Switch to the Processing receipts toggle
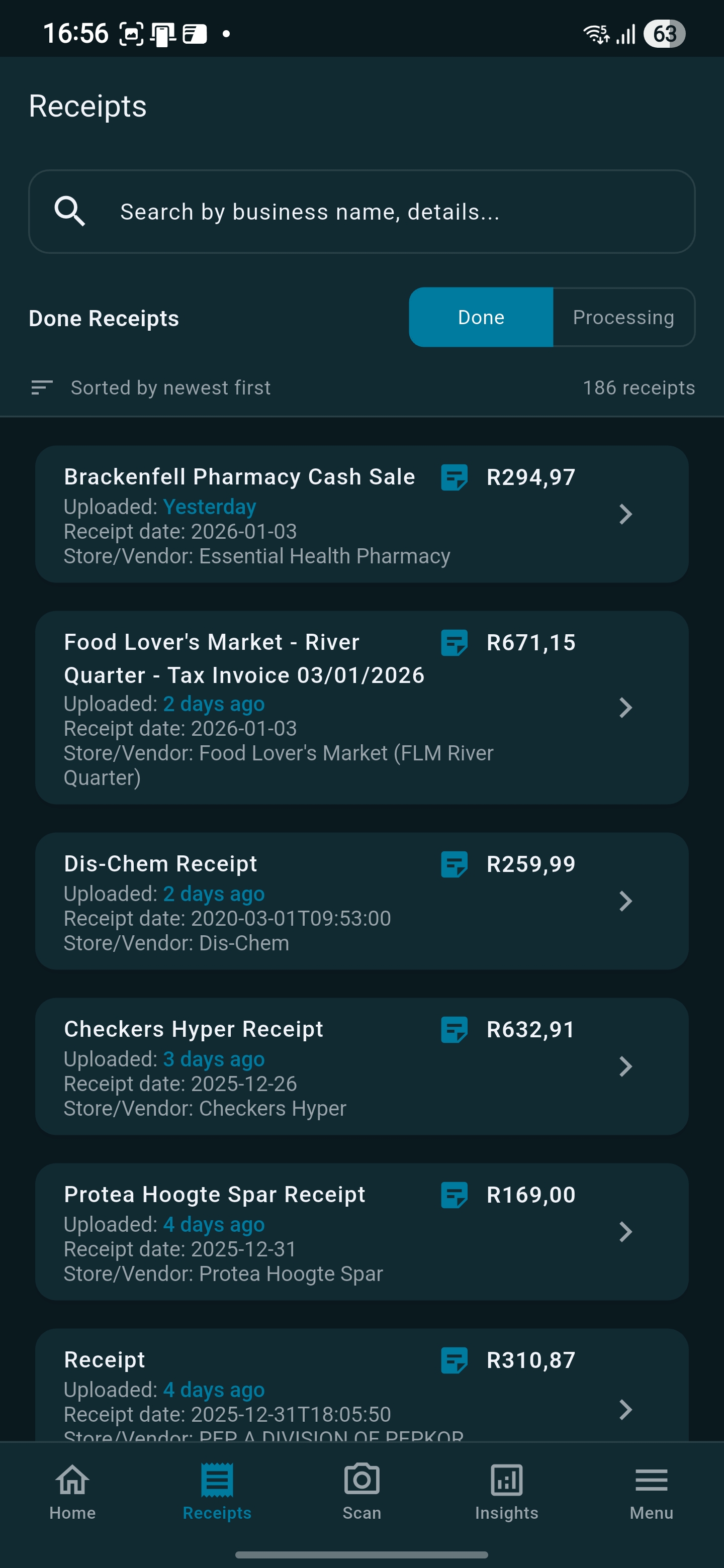This screenshot has width=724, height=1568. [622, 317]
